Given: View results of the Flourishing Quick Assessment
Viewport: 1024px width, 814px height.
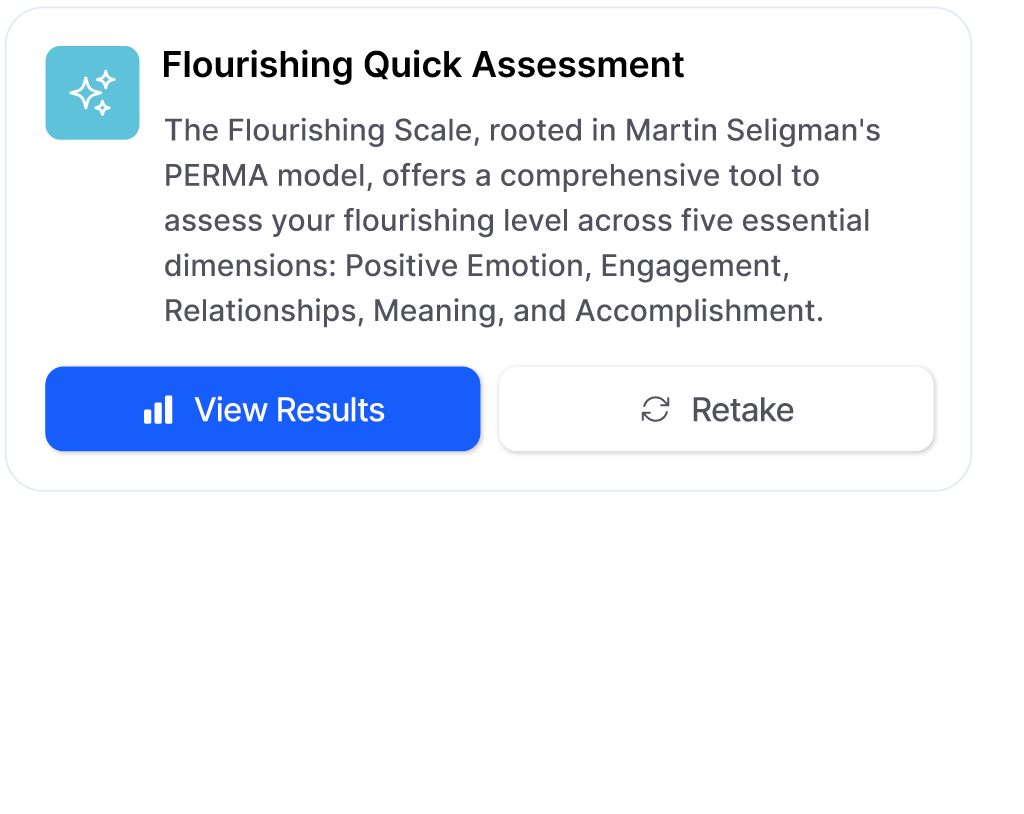Looking at the screenshot, I should pos(262,409).
